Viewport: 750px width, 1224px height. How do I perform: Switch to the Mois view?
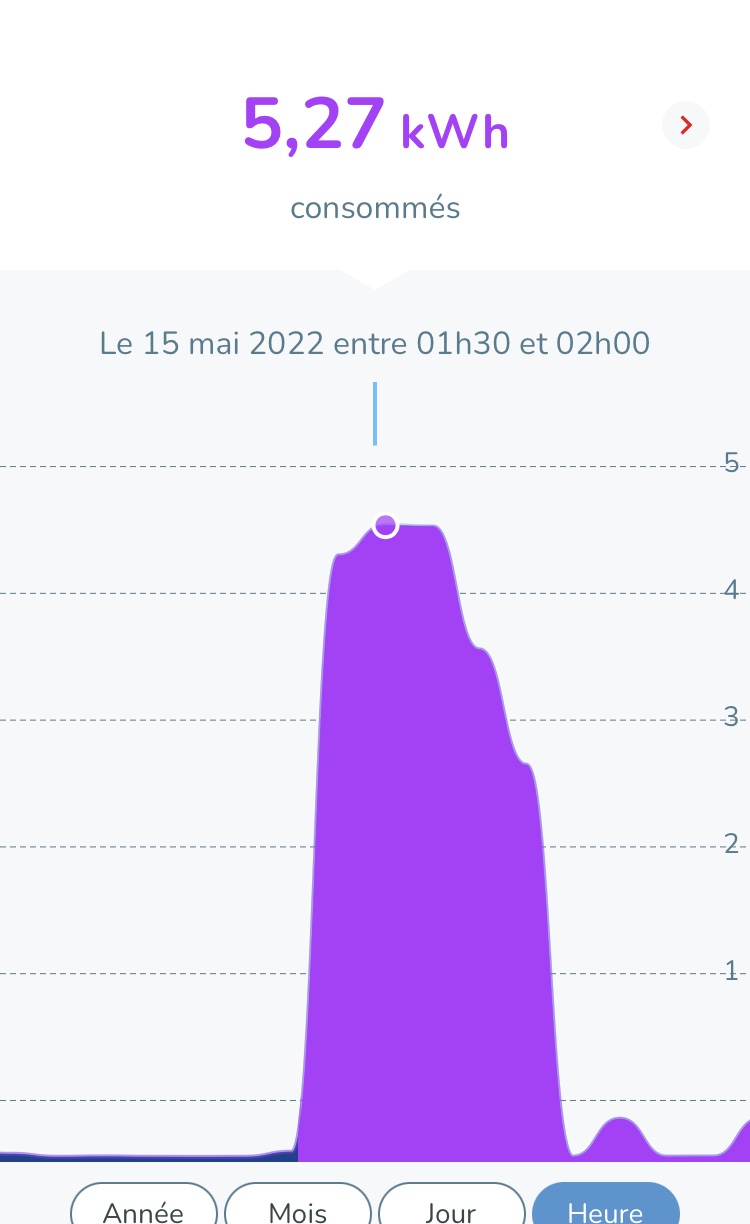point(298,1208)
